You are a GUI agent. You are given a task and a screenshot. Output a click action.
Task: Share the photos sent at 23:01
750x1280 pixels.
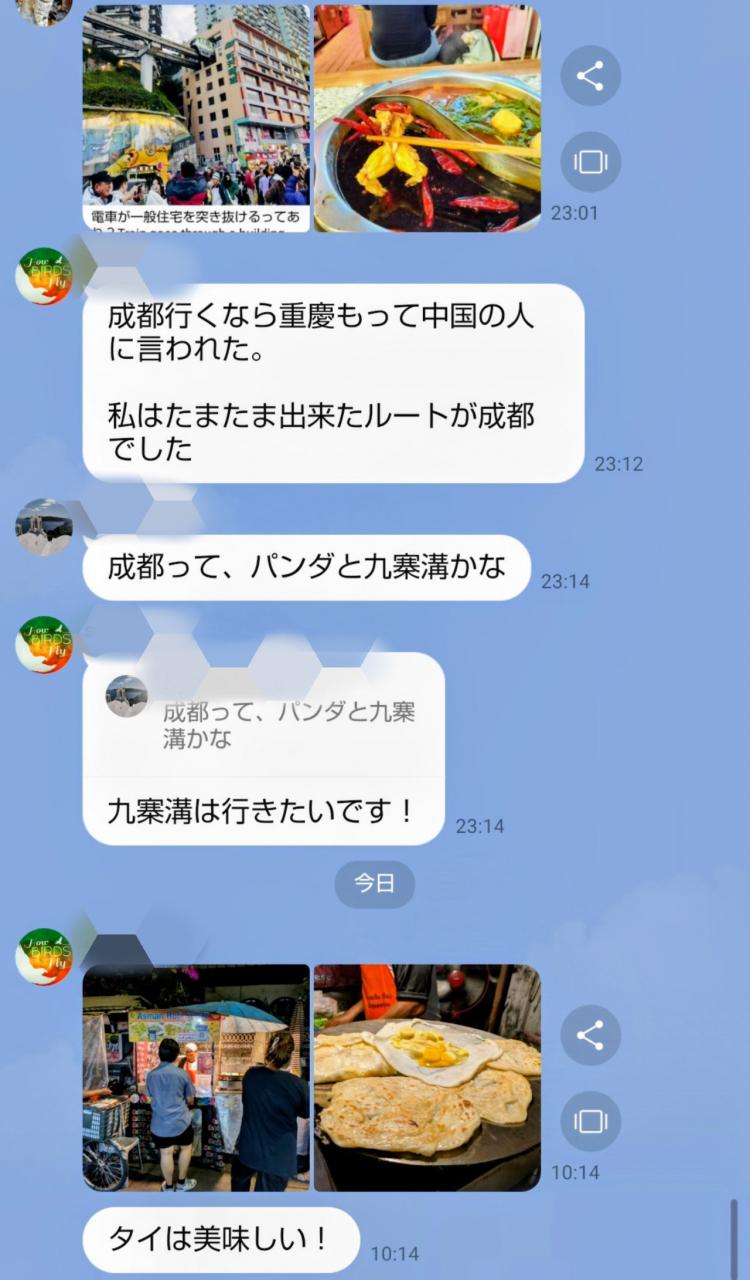point(590,76)
